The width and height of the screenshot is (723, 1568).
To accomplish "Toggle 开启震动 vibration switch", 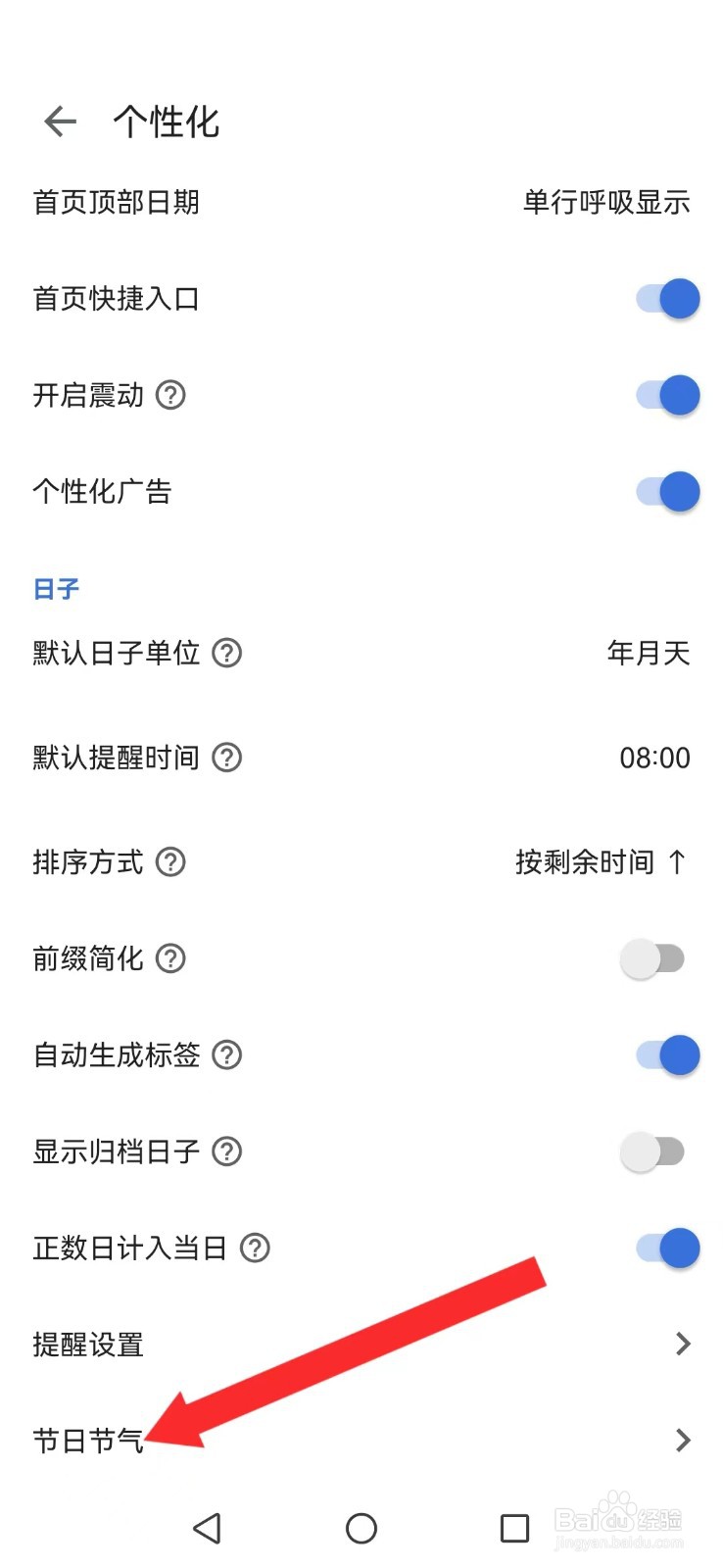I will click(667, 395).
